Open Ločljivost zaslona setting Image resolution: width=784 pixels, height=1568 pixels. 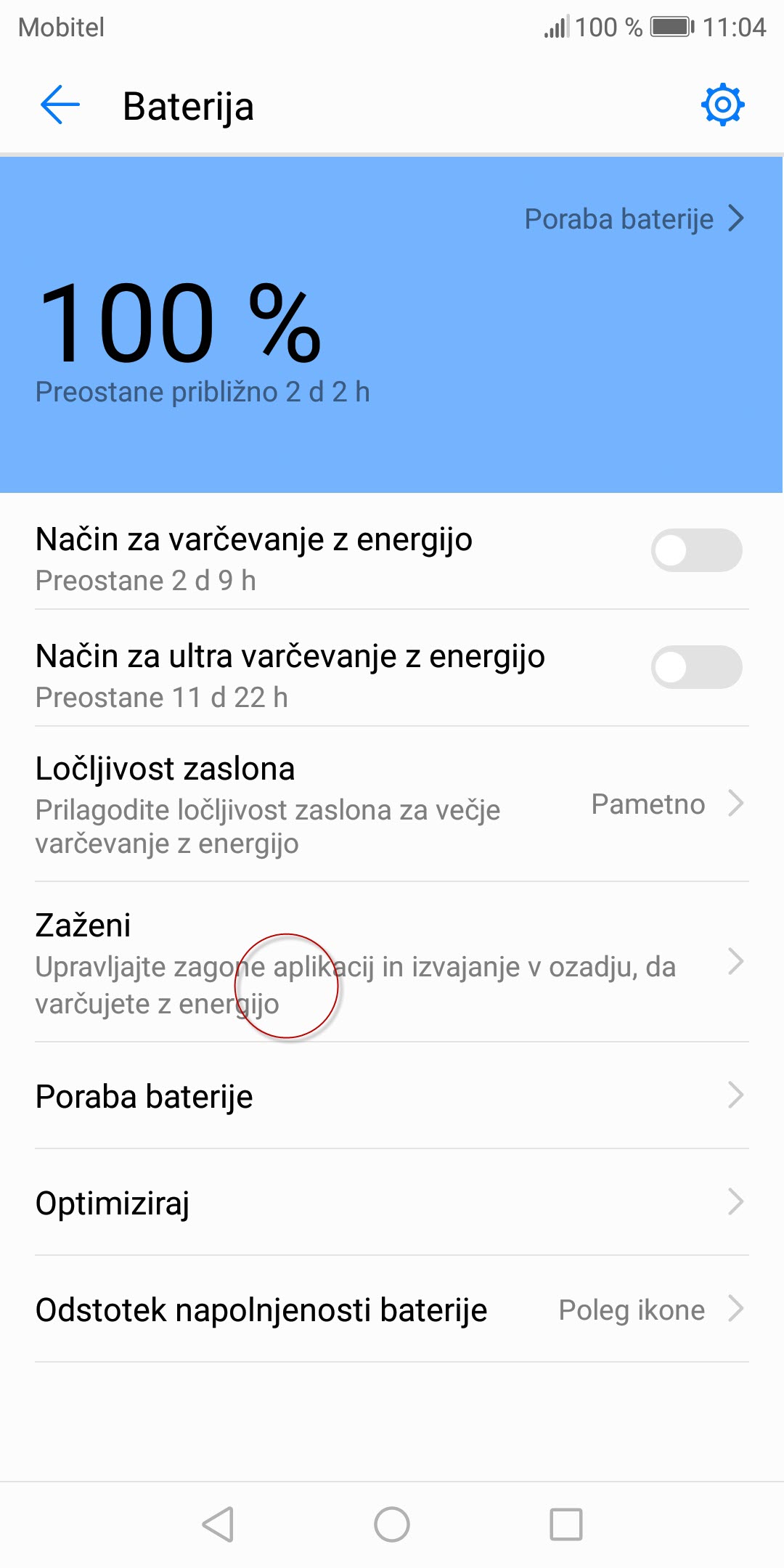pos(392,804)
